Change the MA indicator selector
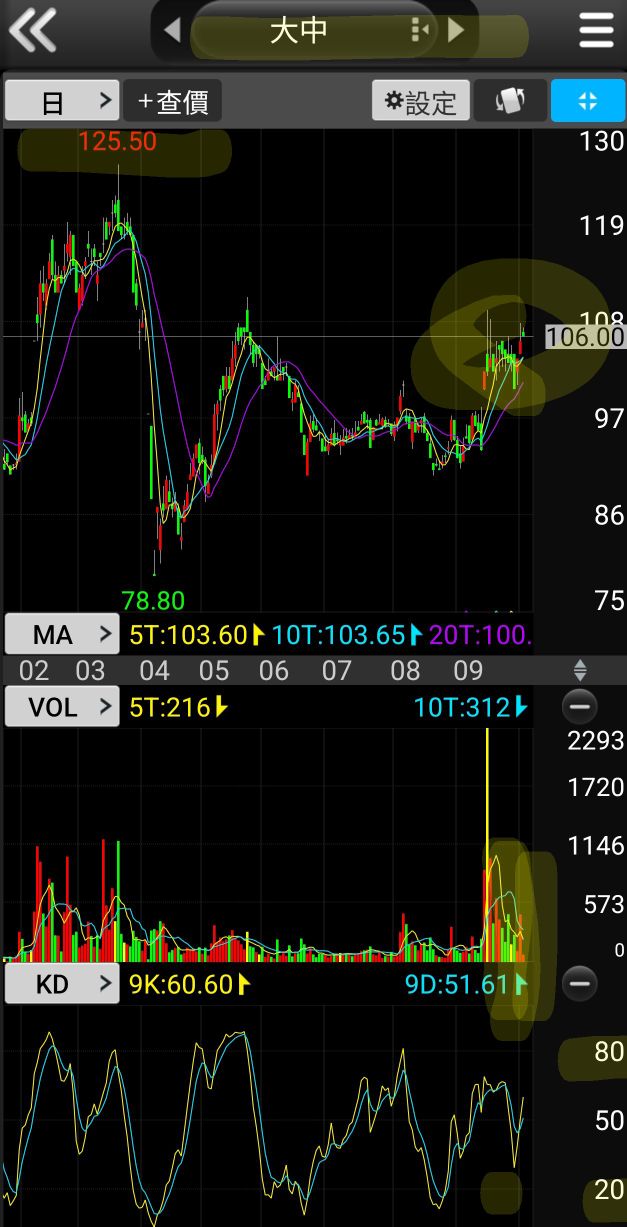 (62, 634)
